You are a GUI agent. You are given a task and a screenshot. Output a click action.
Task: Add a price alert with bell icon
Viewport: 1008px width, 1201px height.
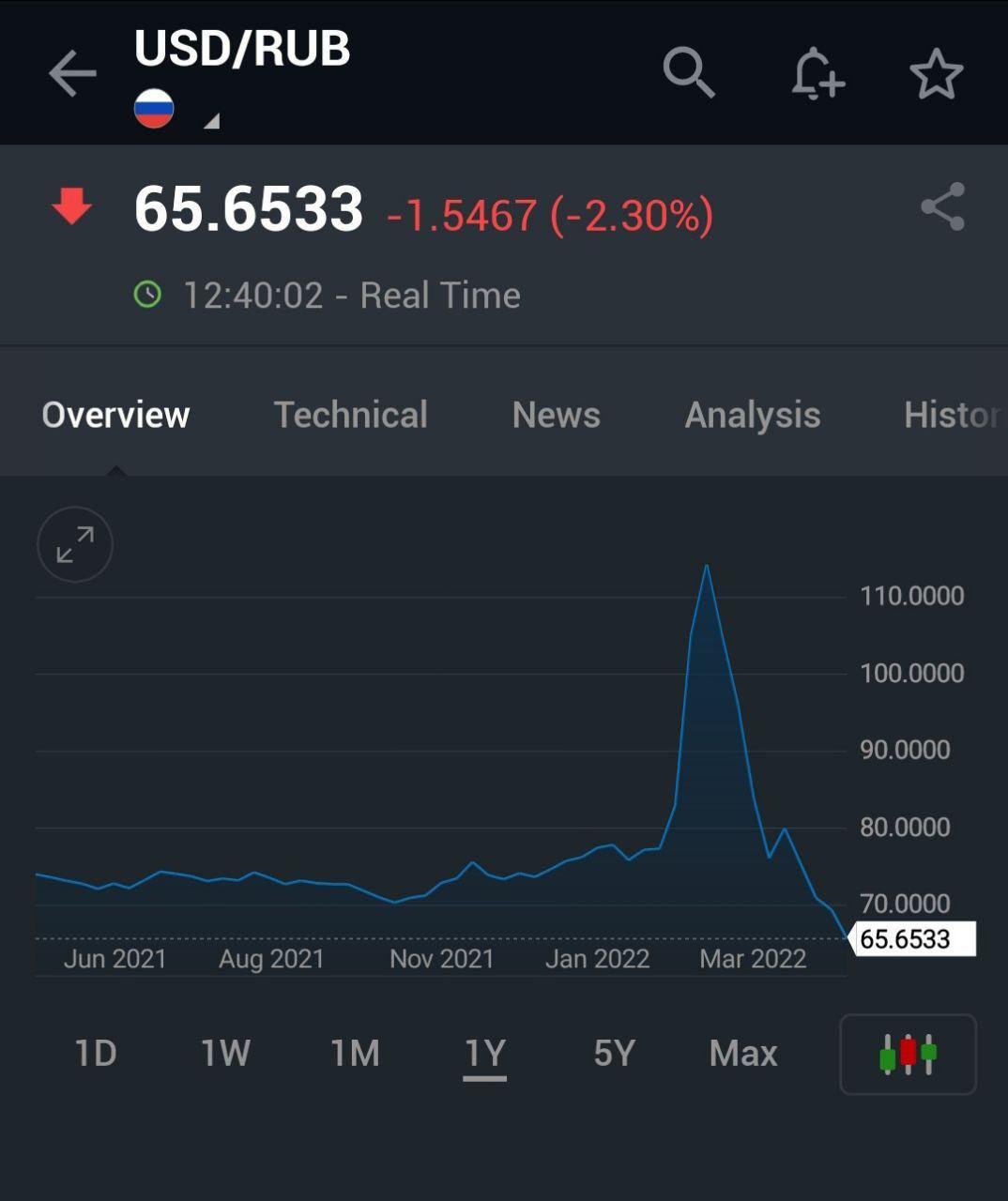tap(817, 73)
